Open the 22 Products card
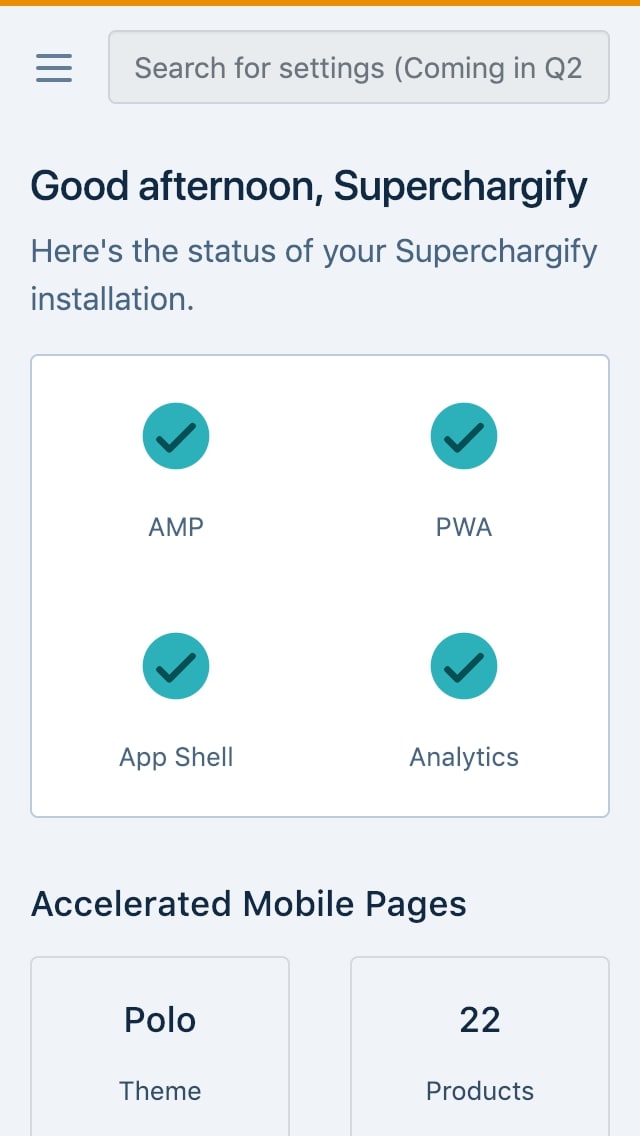This screenshot has width=640, height=1136. coord(480,1046)
